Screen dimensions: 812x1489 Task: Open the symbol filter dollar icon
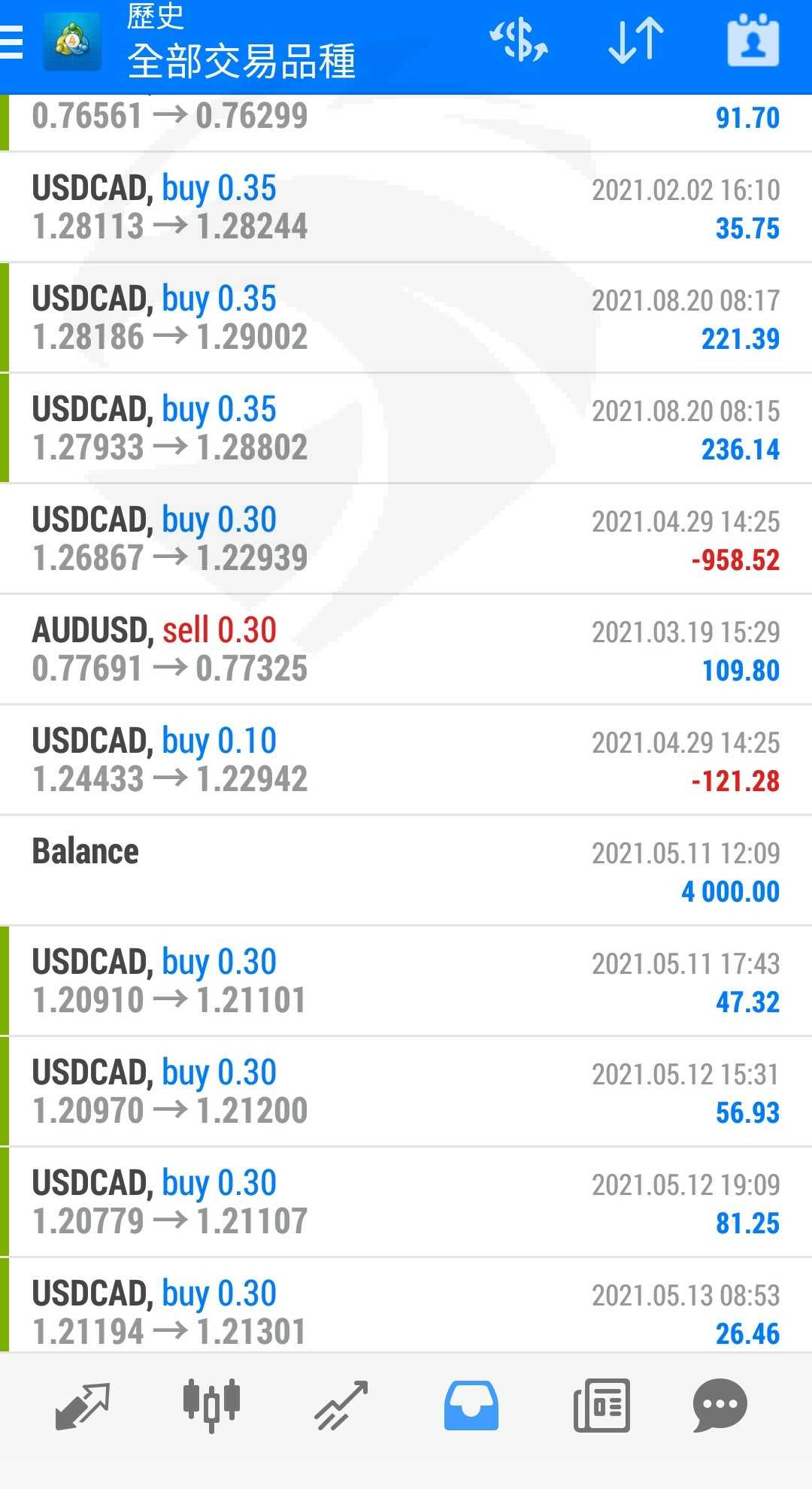point(519,41)
